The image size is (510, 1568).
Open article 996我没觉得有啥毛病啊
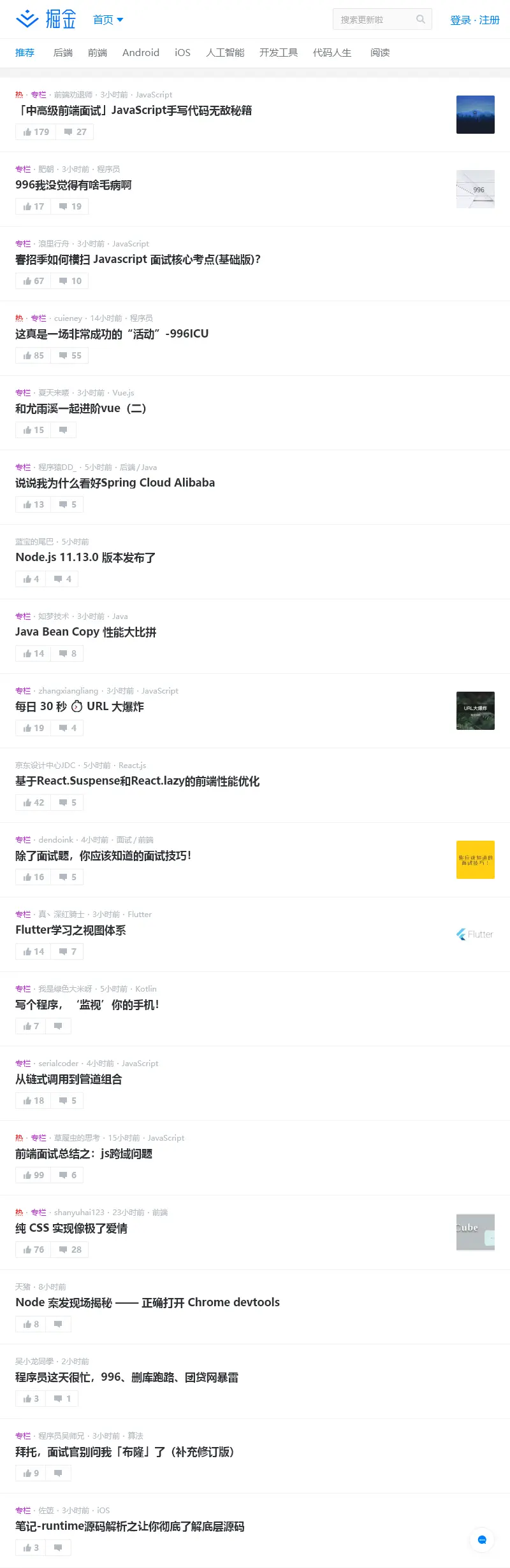point(73,185)
